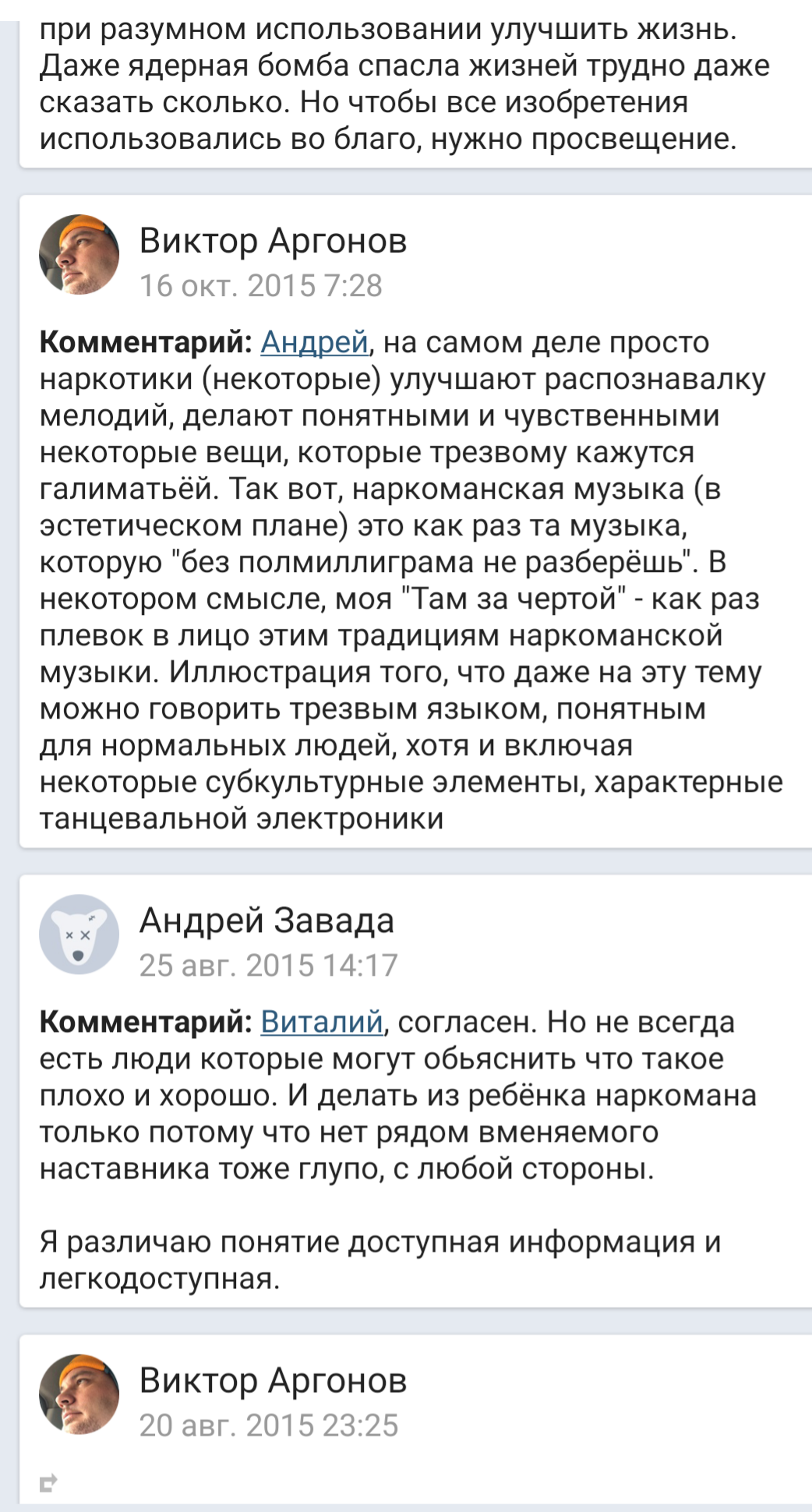The width and height of the screenshot is (812, 1512).
Task: Open the Виталий mention link in Завада's comment
Action: click(321, 1022)
